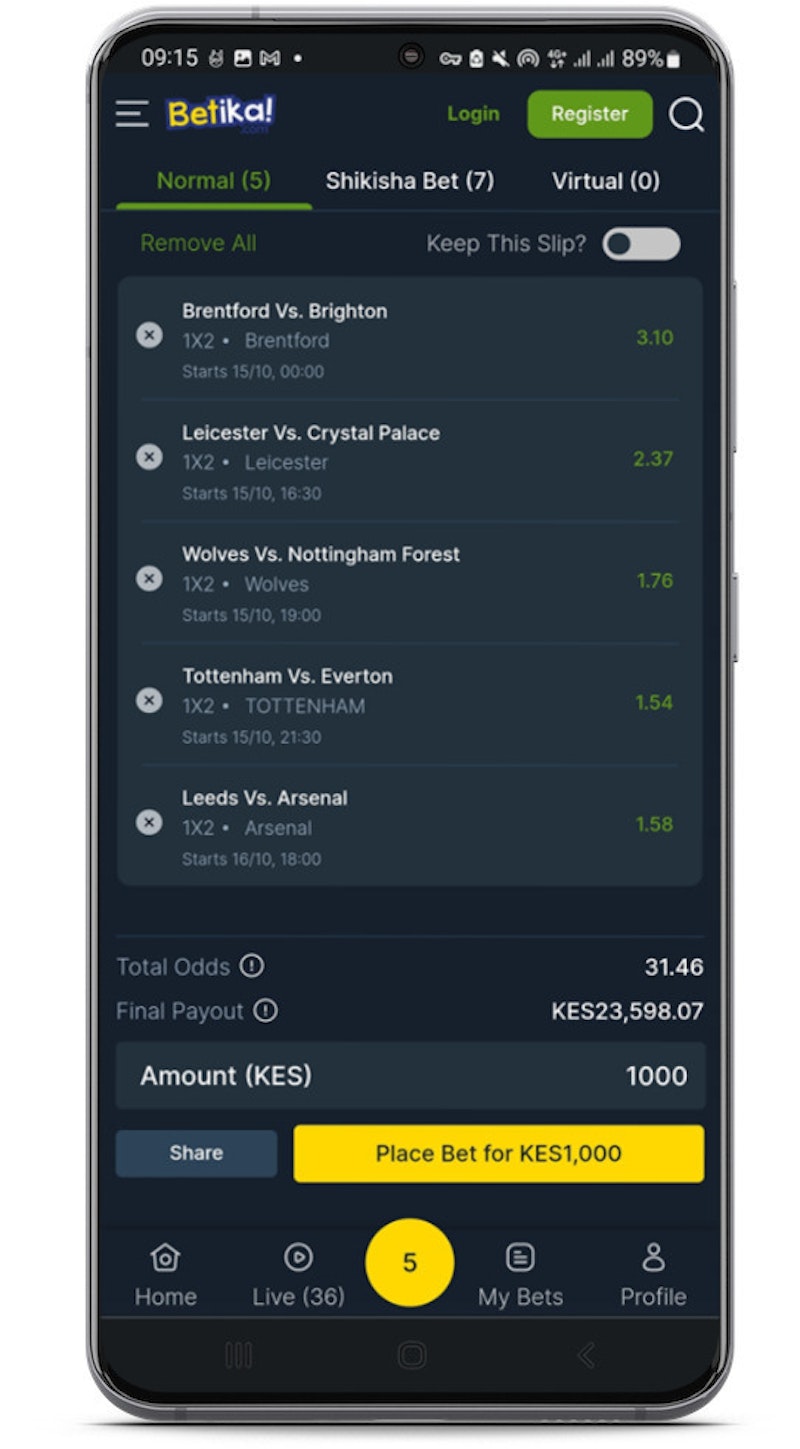Place Bet for KES1,000
The height and width of the screenshot is (1449, 800).
pyautogui.click(x=498, y=1153)
